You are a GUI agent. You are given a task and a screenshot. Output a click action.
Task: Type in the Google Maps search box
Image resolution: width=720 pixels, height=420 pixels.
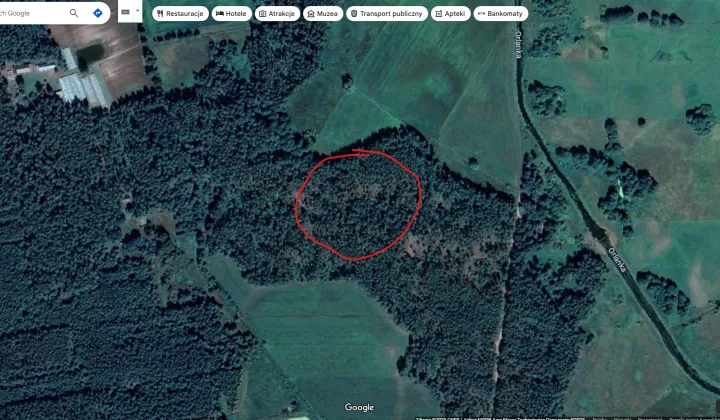tap(30, 13)
